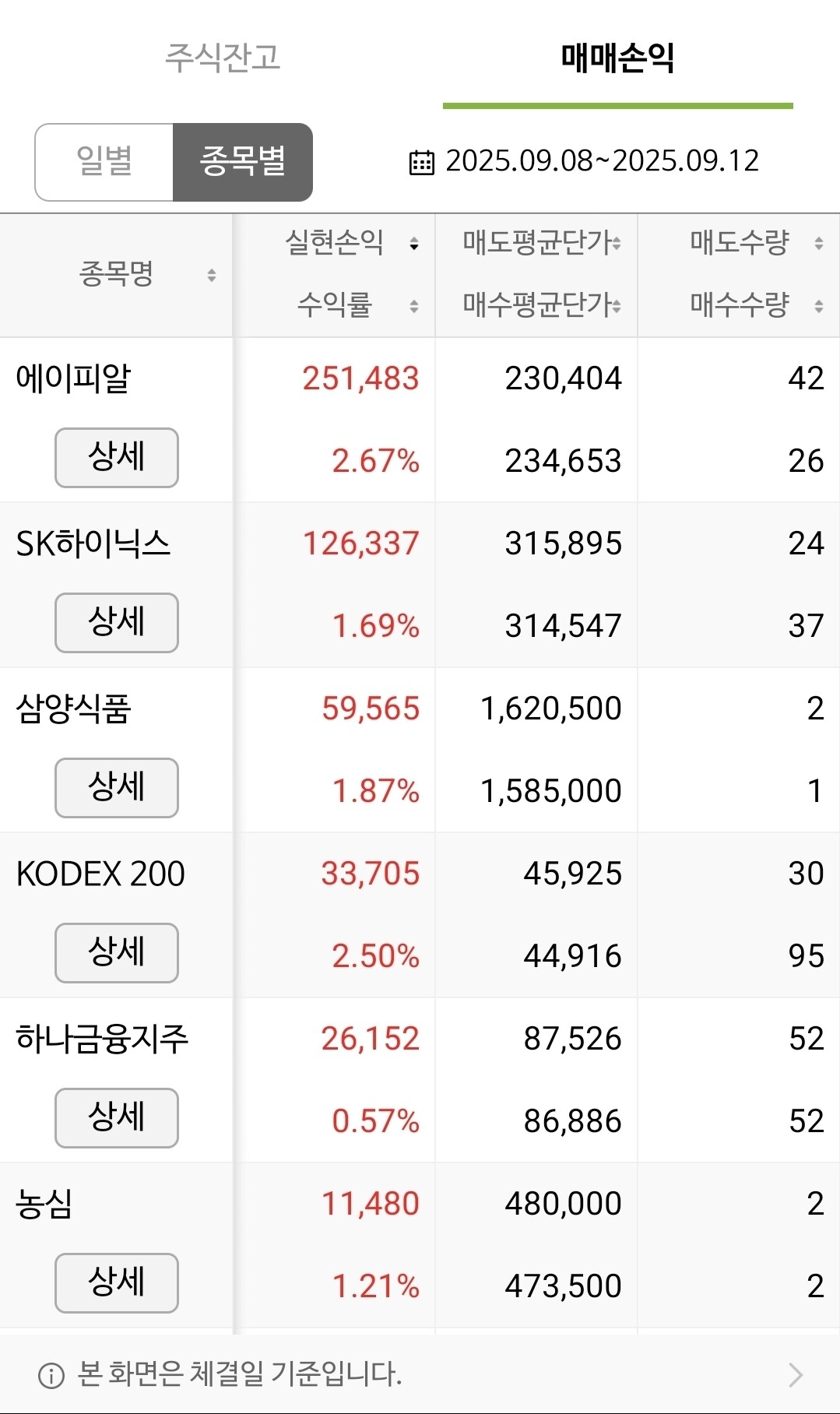
Task: Open the 체결일 기준 notice
Action: pos(420,1374)
